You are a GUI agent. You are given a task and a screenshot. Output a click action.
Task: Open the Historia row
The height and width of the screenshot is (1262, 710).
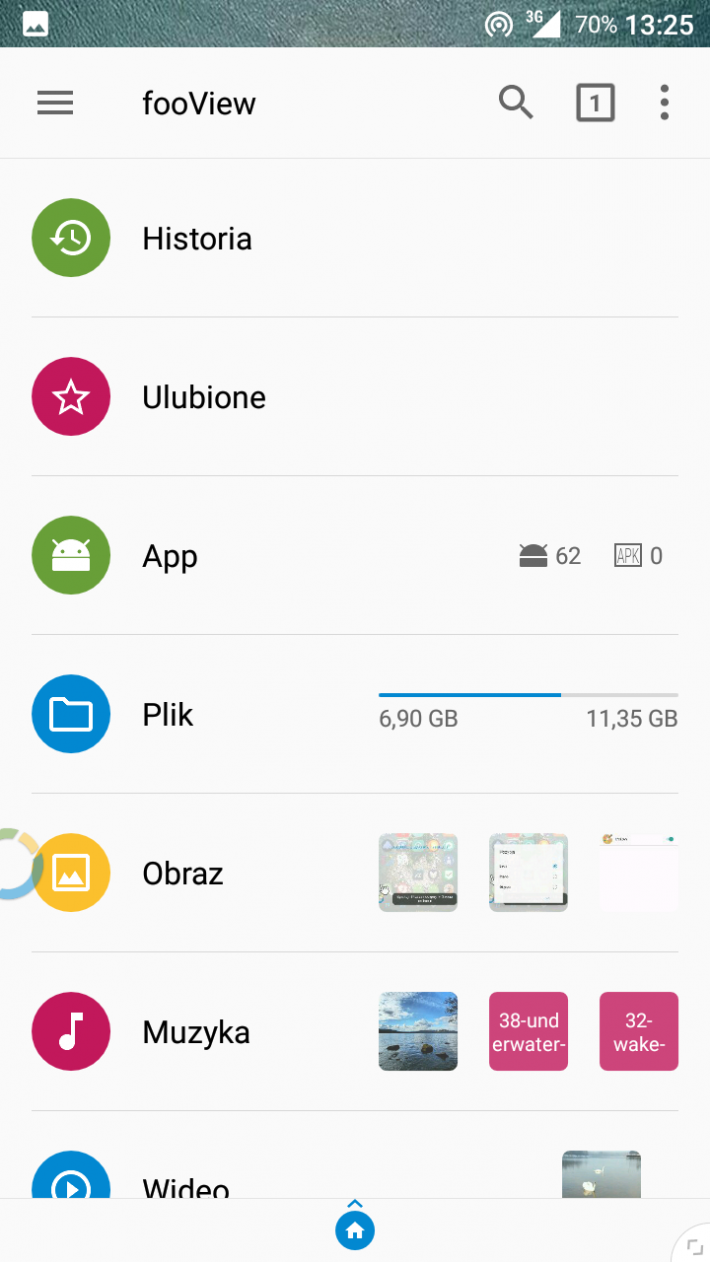(x=197, y=239)
